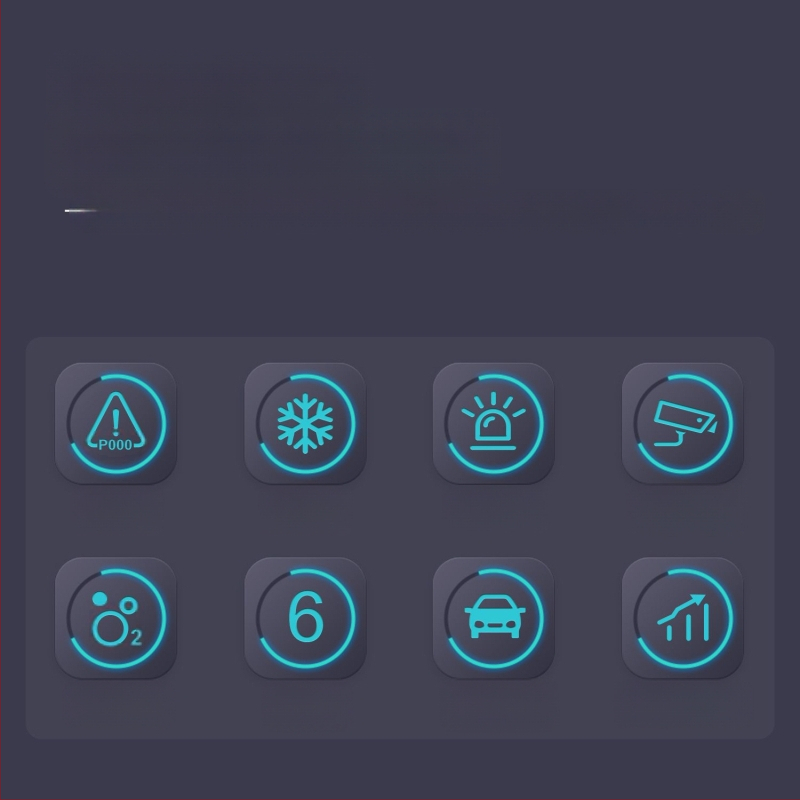Tap the snowflake freeze frame icon
Viewport: 800px width, 800px height.
click(305, 423)
